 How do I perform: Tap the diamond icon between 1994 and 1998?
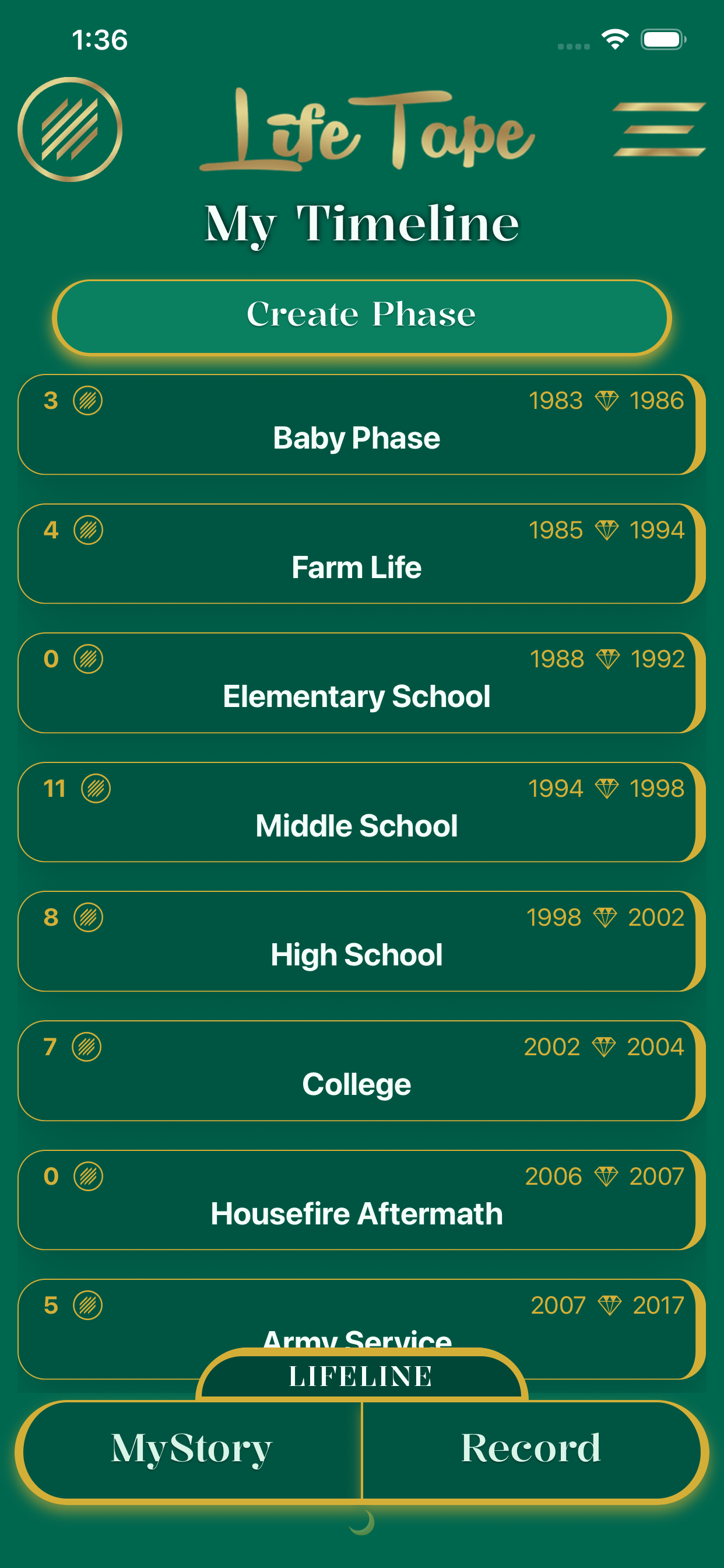click(607, 788)
